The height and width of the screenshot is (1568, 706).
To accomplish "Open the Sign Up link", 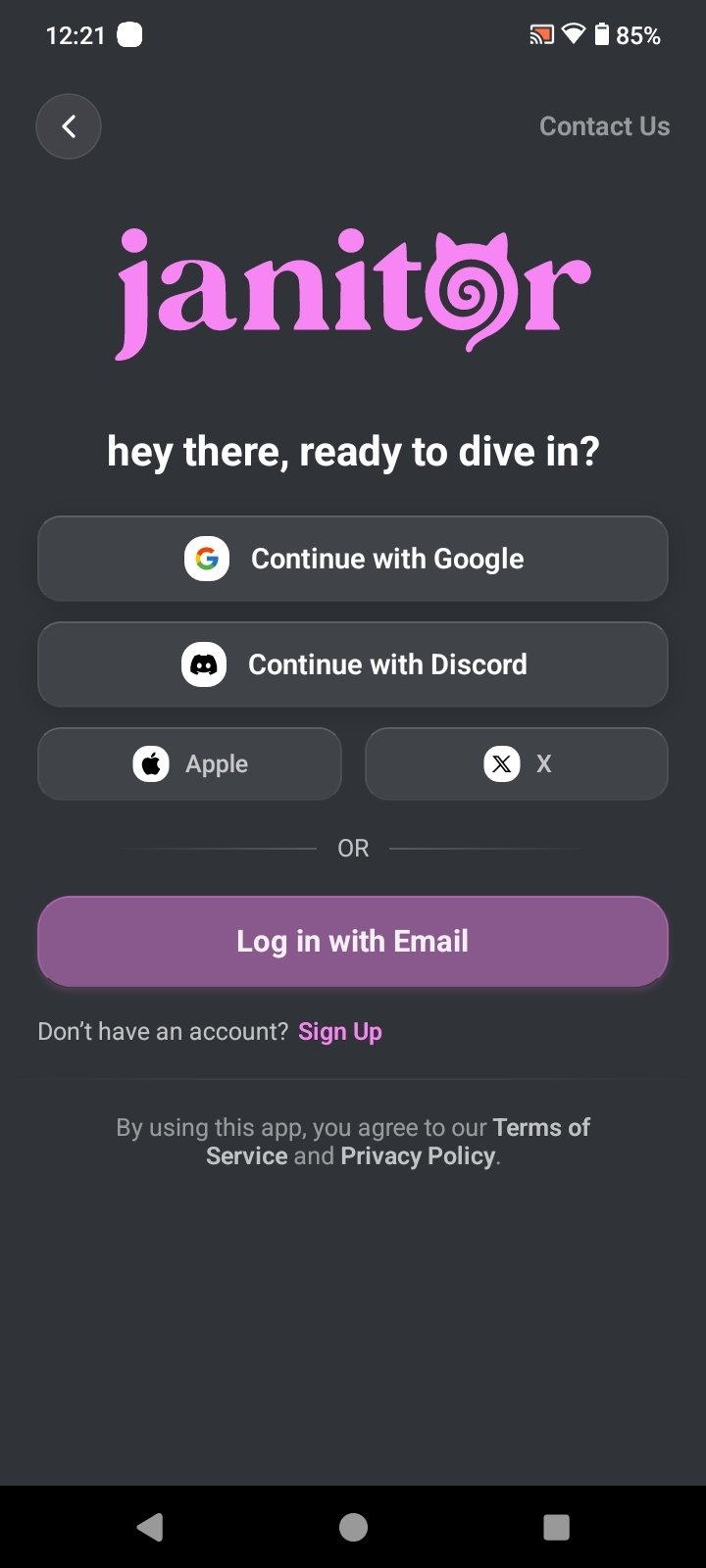I will (340, 1032).
